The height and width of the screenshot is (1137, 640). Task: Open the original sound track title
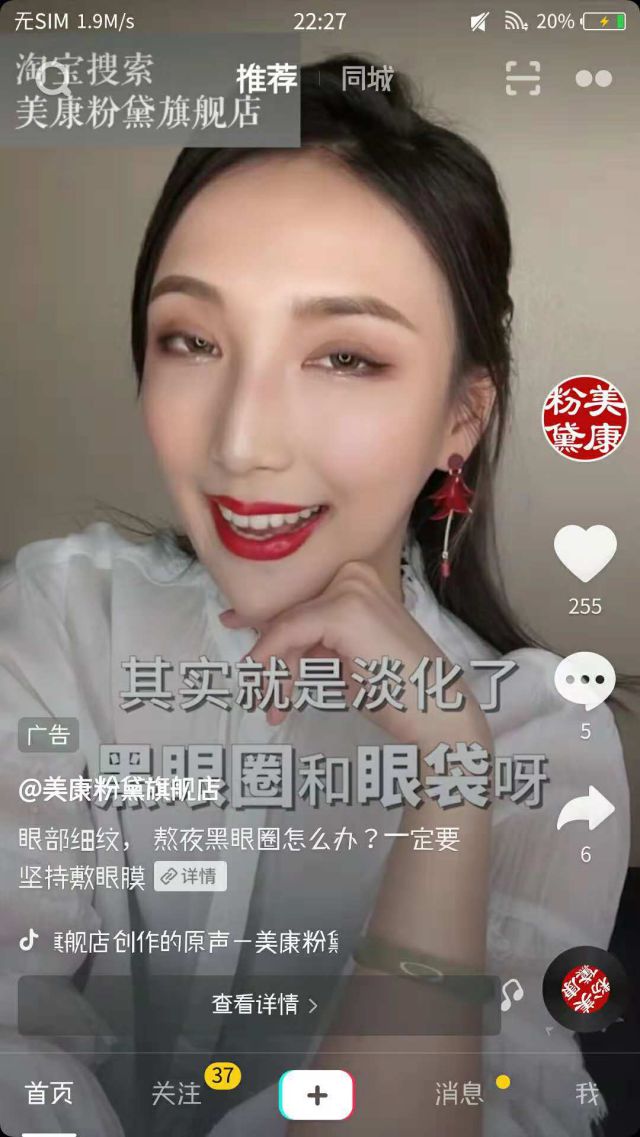[195, 941]
